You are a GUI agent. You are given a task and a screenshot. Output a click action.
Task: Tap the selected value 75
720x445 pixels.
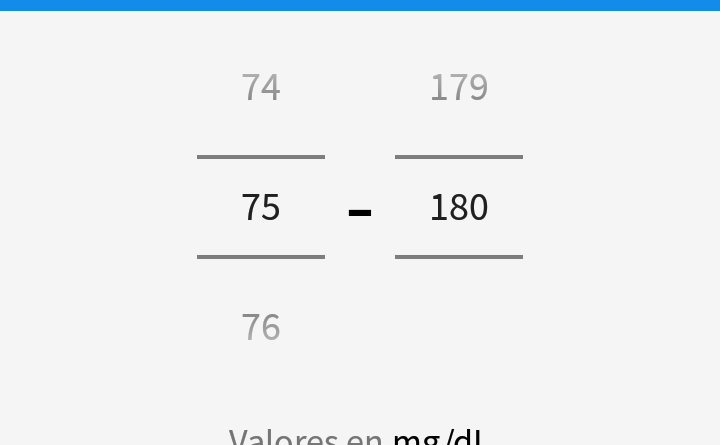pos(260,207)
